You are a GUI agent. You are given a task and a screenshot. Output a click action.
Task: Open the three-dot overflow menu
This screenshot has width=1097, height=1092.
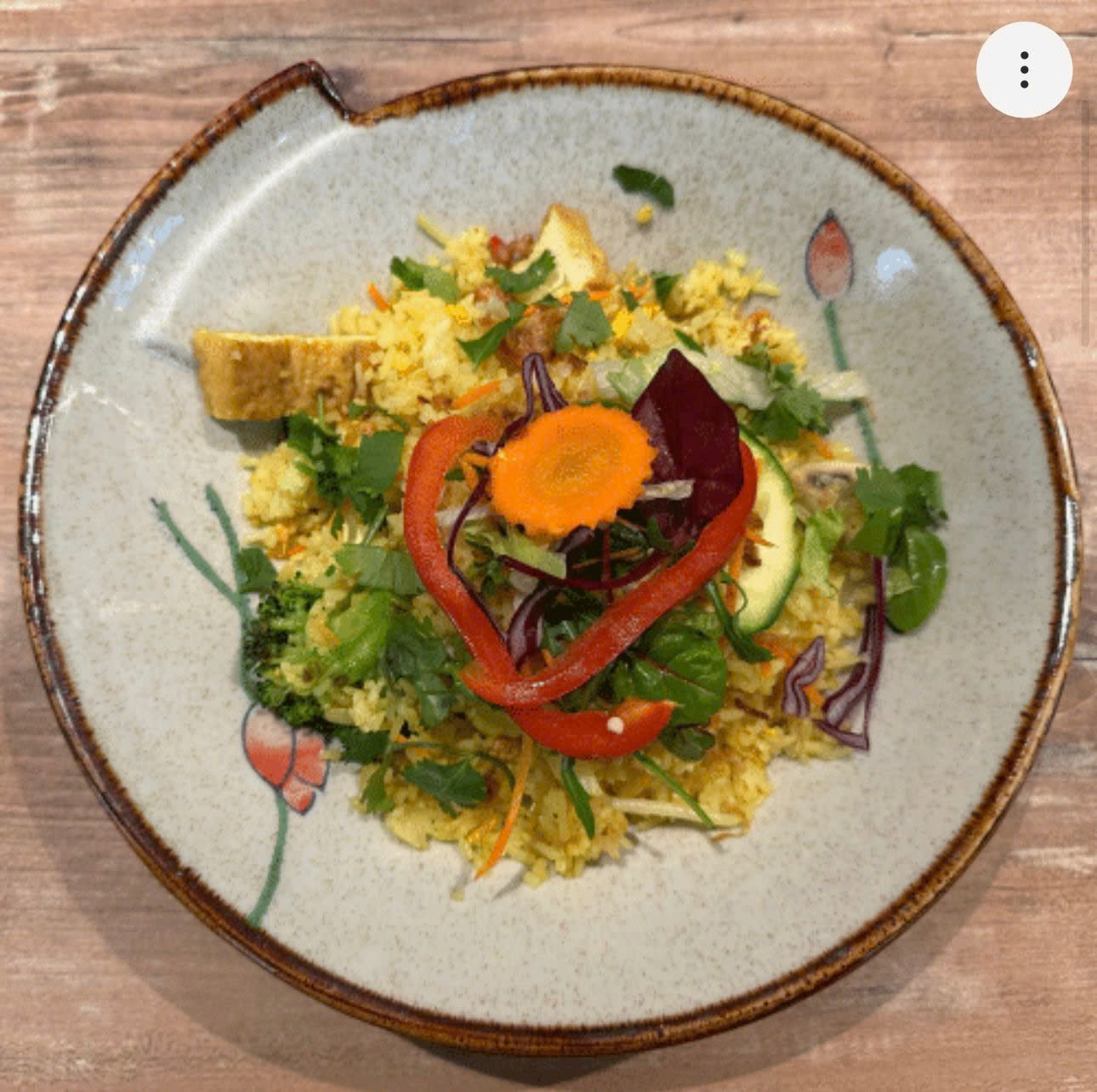(x=1024, y=70)
